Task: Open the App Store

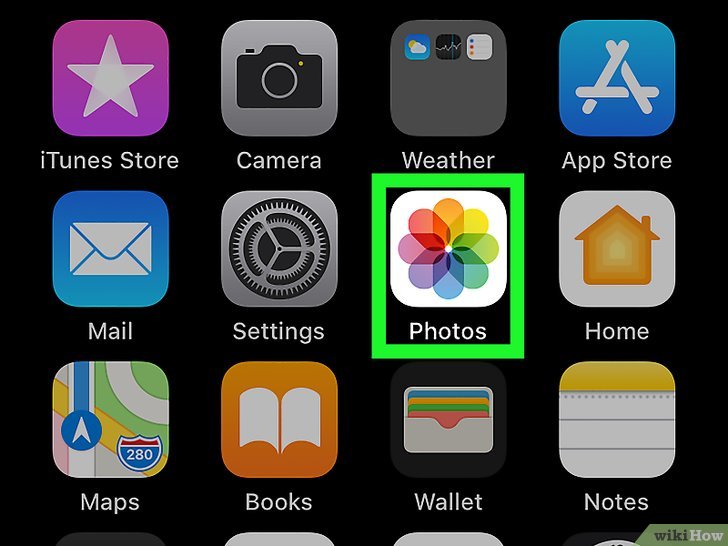Action: 616,78
